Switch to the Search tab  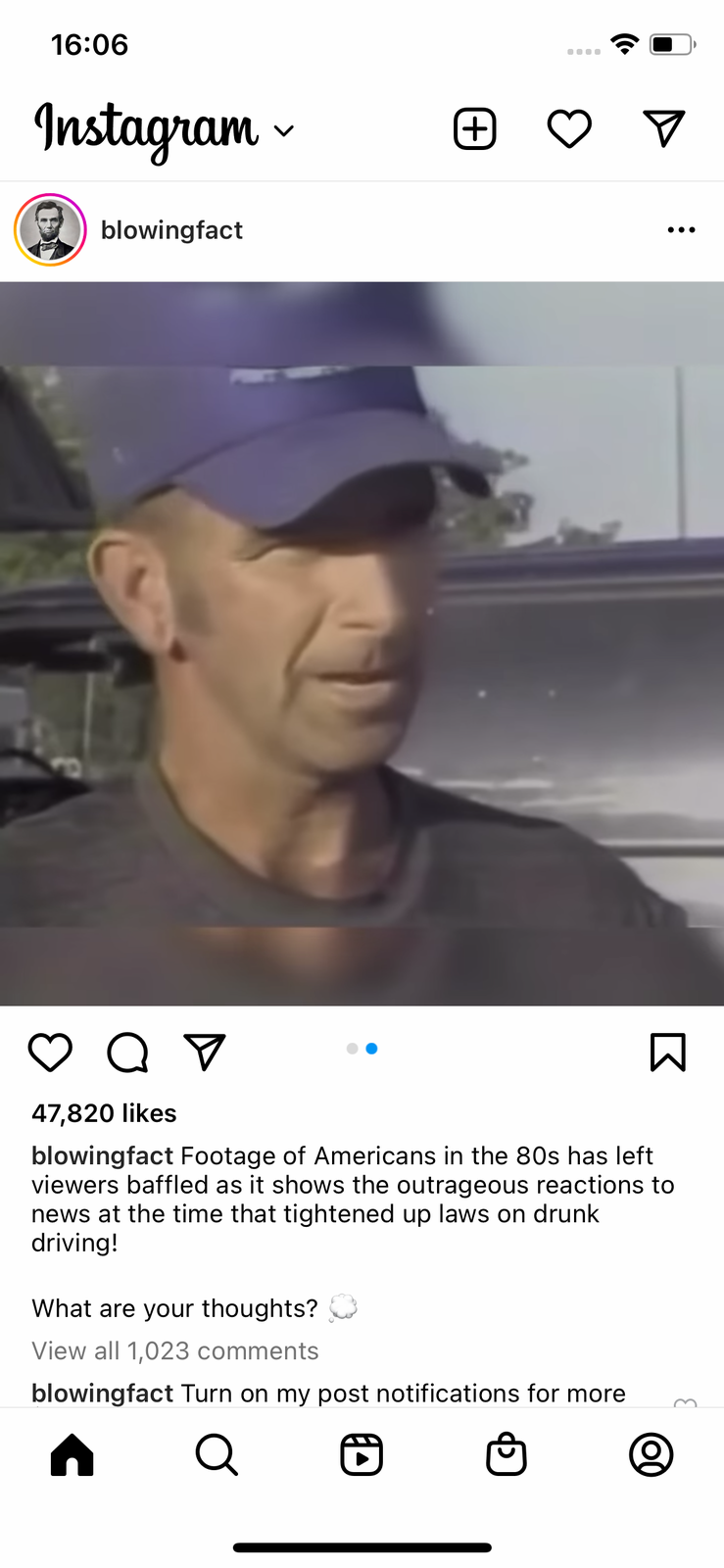pyautogui.click(x=217, y=1454)
